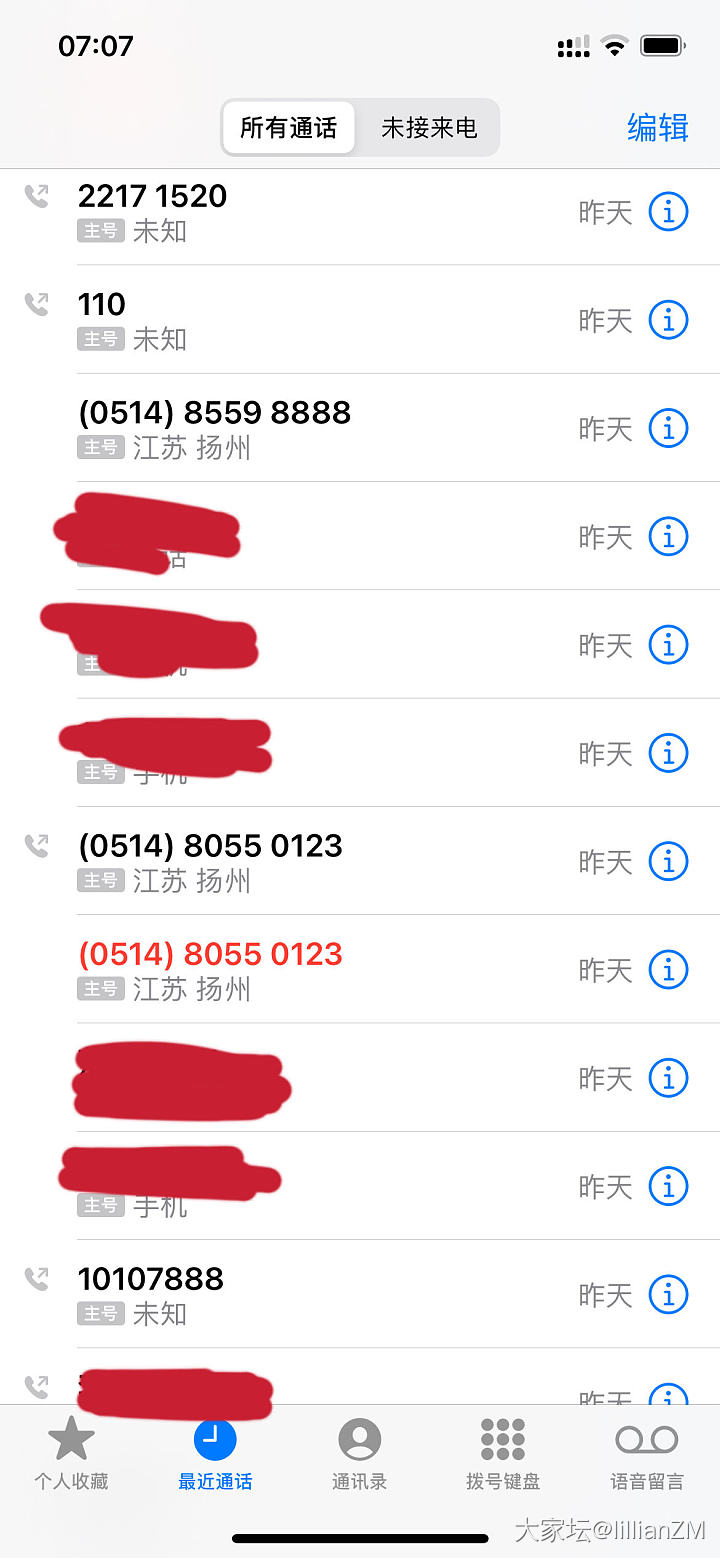Return the missed red (0514) 8055 0123 call
Screen dimensions: 720x1558
click(x=300, y=969)
